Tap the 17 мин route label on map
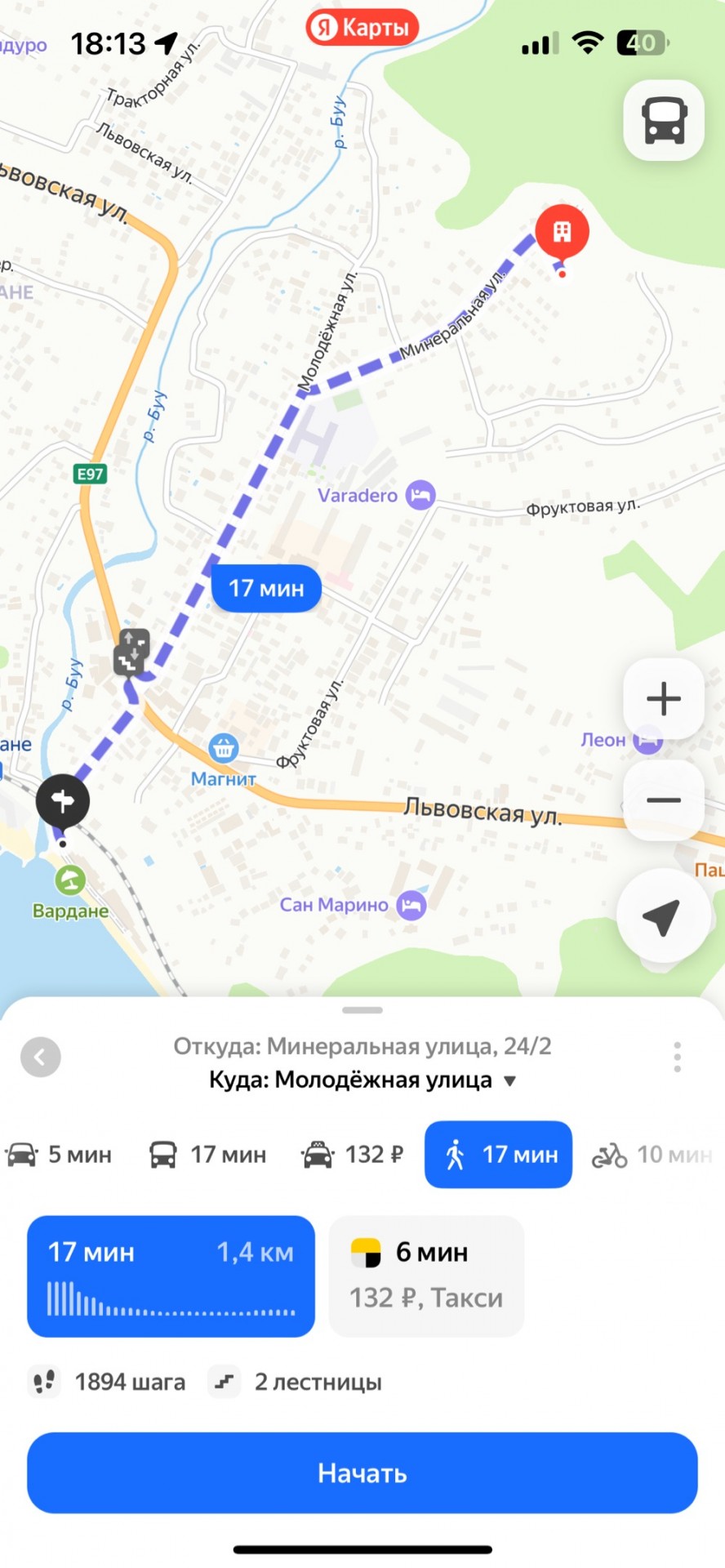 coord(266,588)
